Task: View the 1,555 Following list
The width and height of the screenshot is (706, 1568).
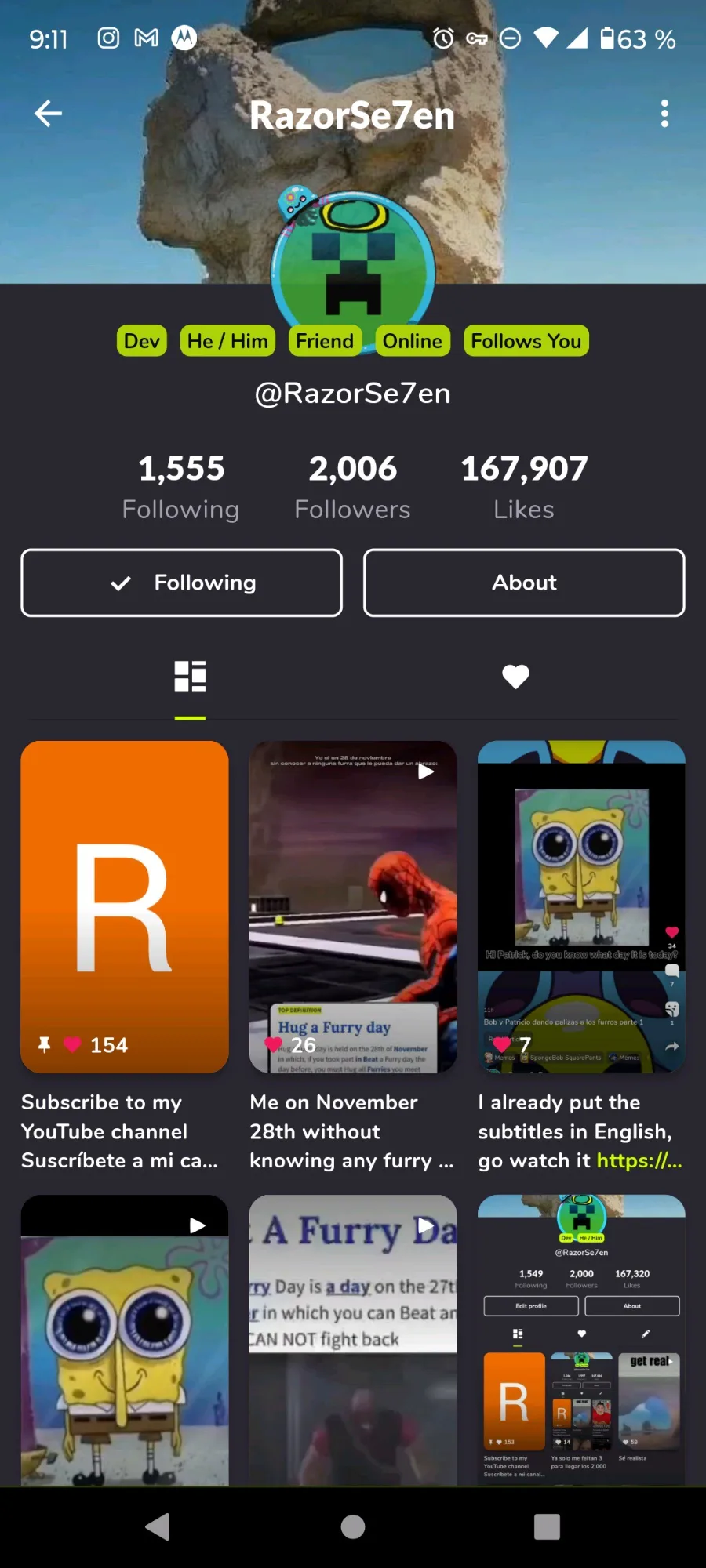Action: (x=181, y=486)
